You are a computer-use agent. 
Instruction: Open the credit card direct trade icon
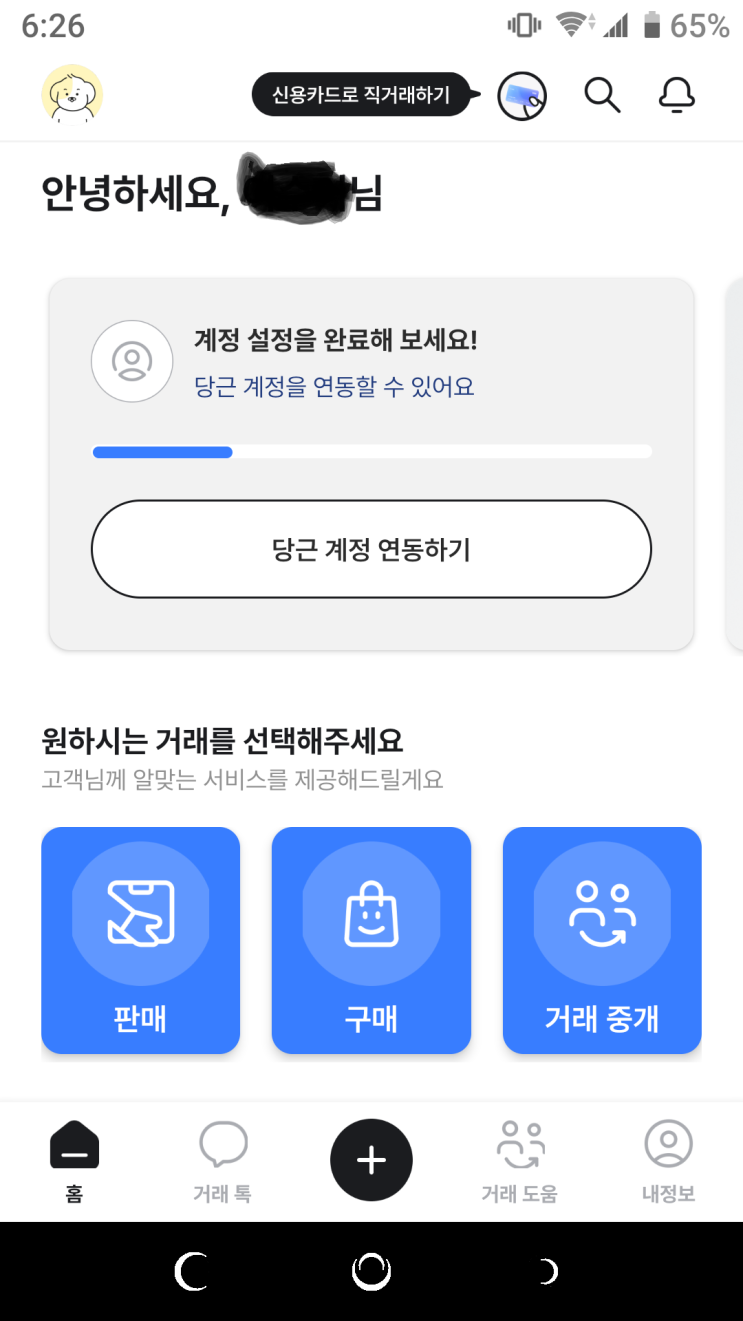coord(522,96)
